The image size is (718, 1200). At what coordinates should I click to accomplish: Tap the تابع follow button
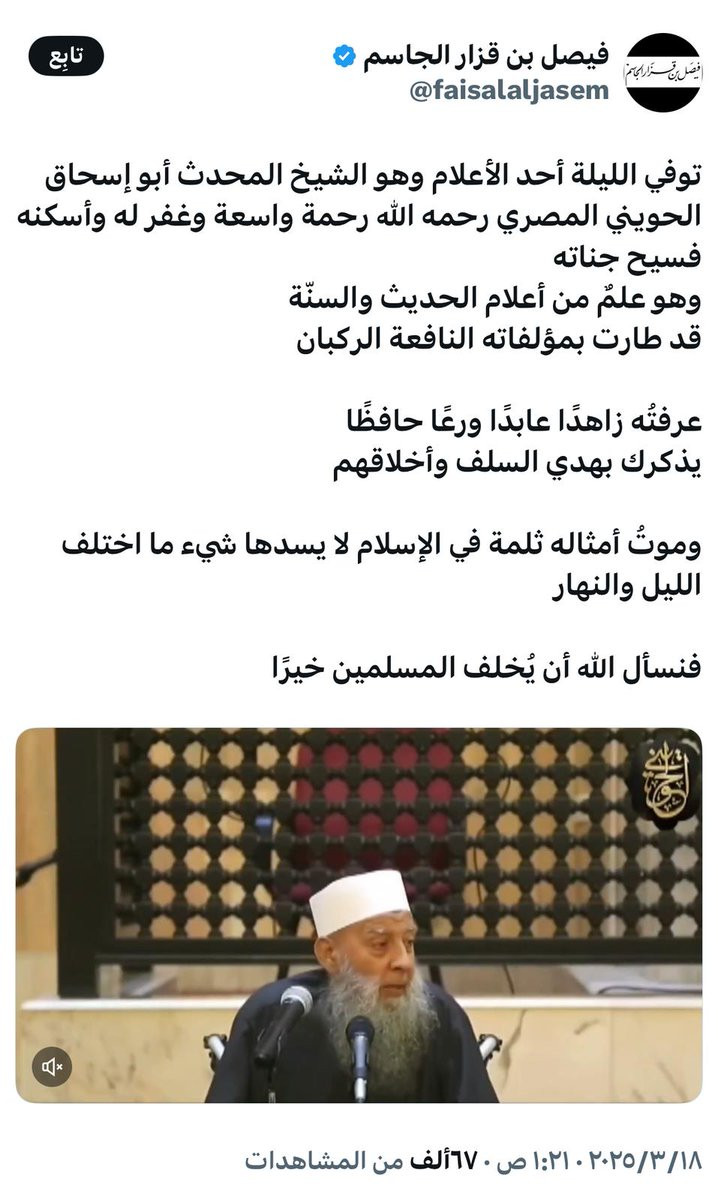pyautogui.click(x=65, y=57)
